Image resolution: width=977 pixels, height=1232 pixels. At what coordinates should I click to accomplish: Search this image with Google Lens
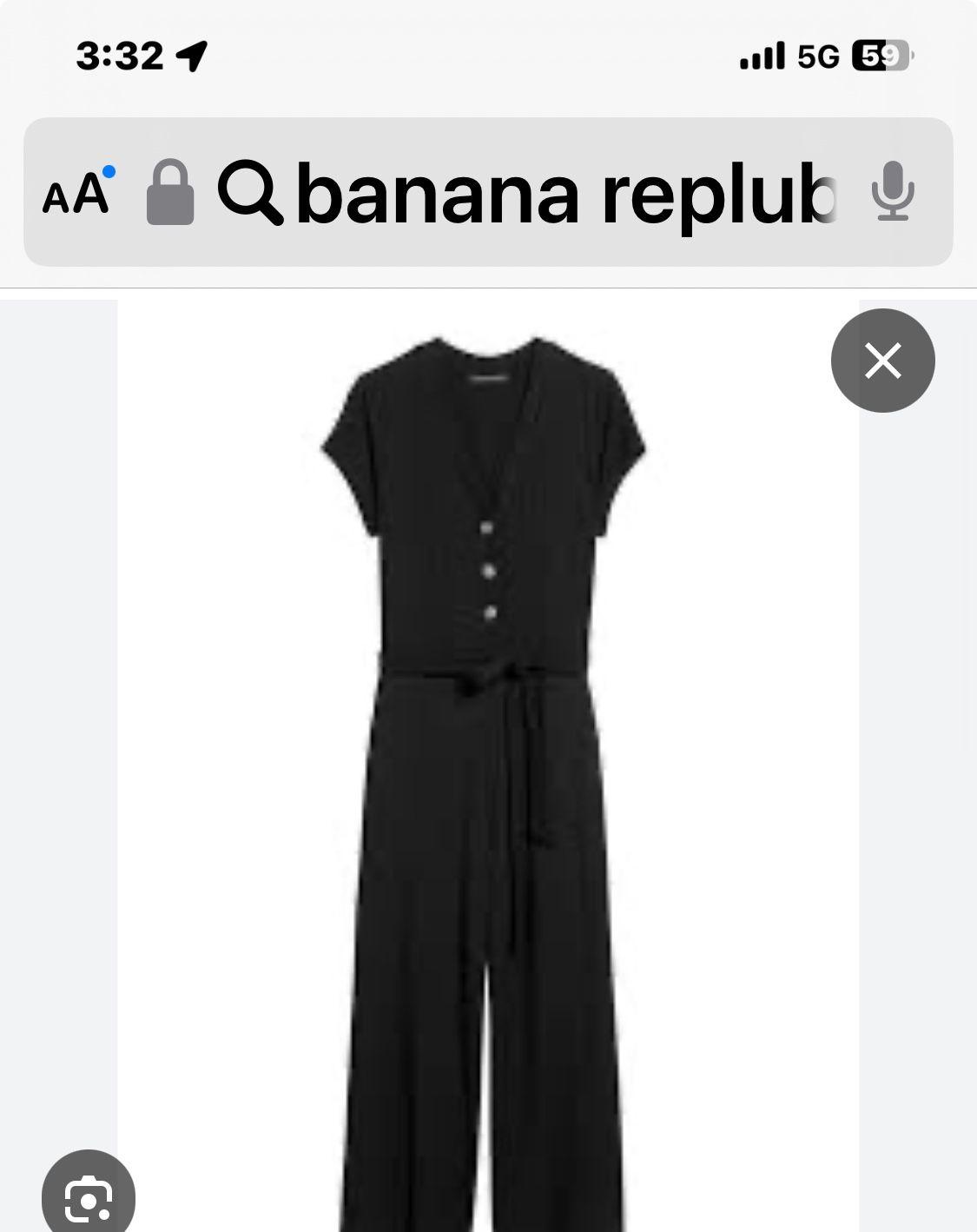88,1196
